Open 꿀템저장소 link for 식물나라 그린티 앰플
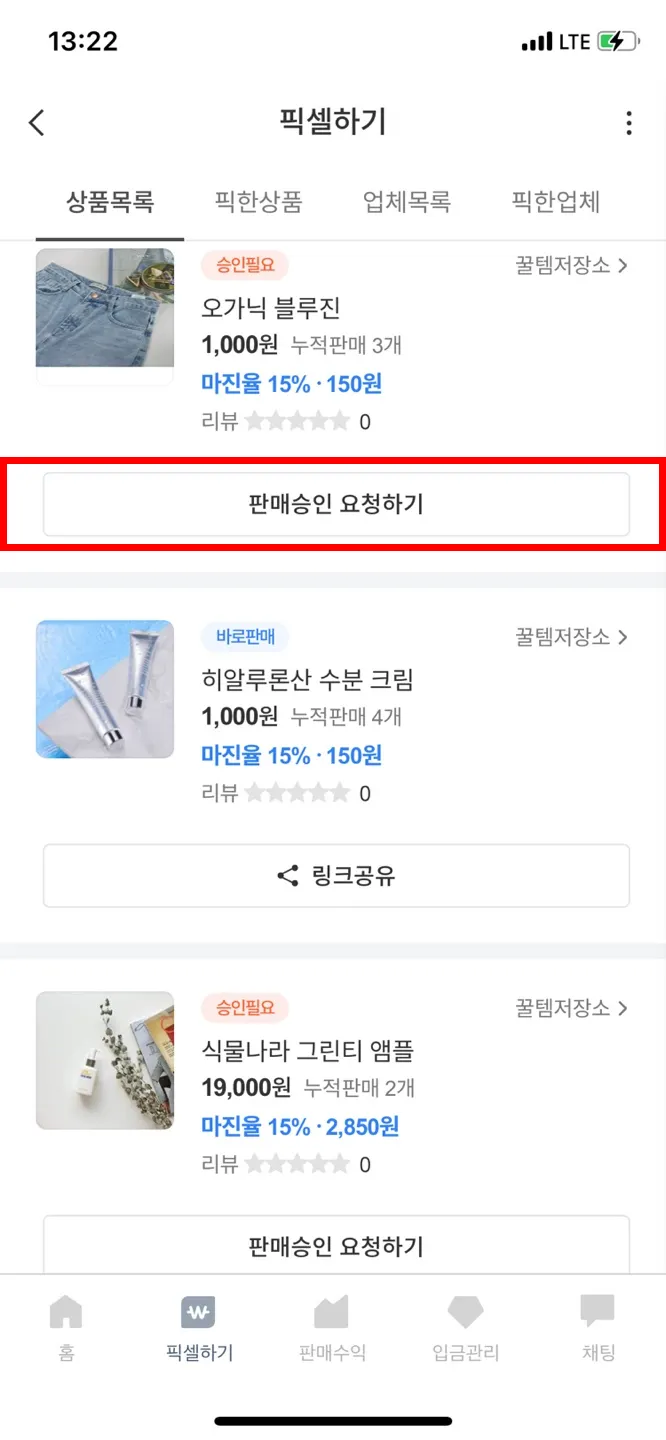 (x=571, y=1008)
